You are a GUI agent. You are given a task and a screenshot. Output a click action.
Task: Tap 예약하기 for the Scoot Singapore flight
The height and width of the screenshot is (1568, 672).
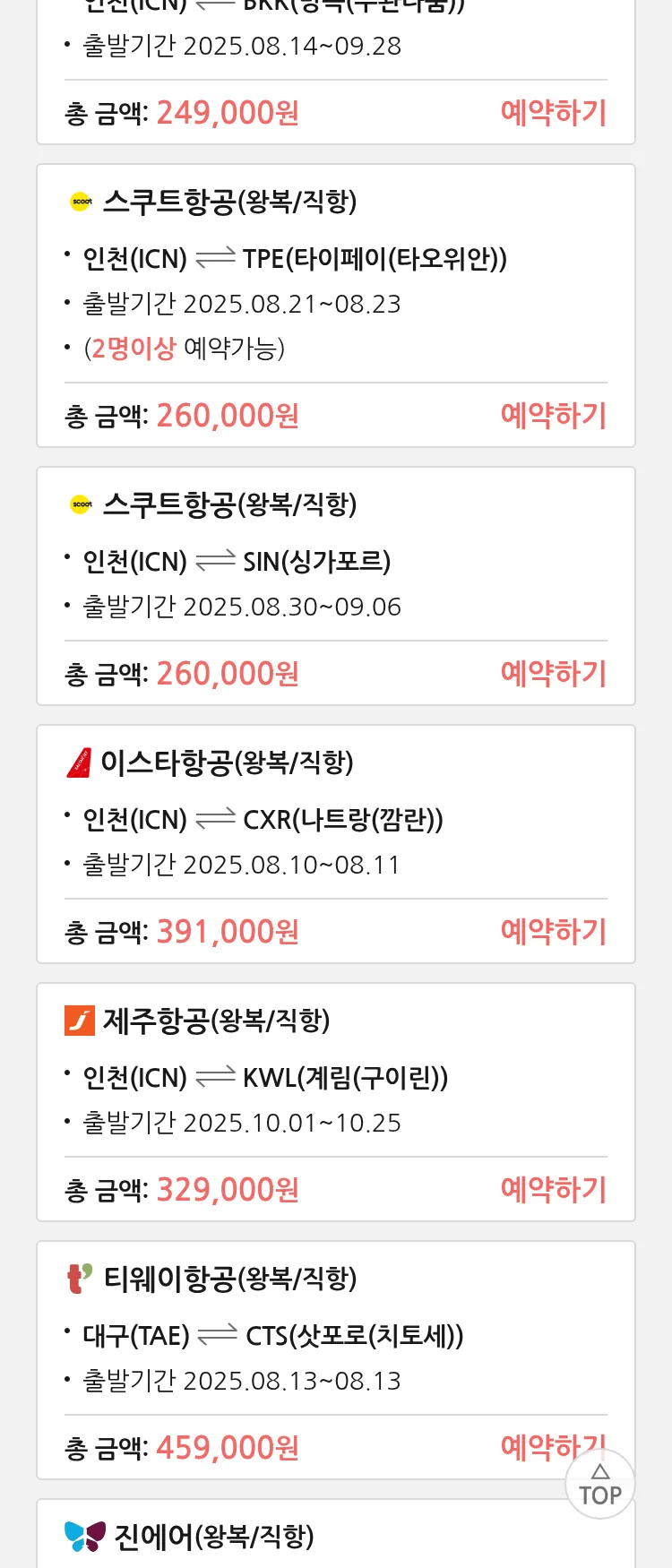coord(553,674)
